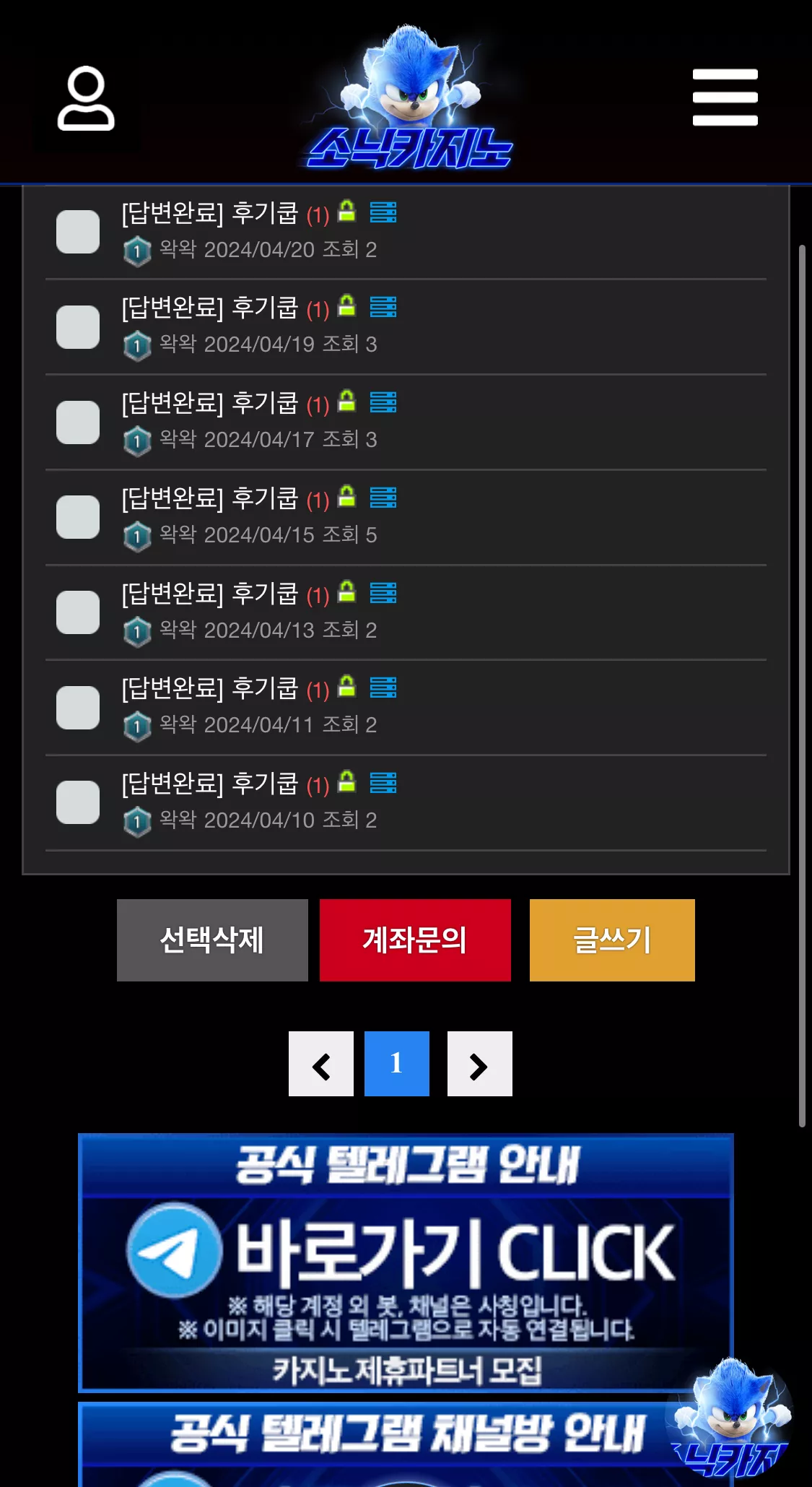Viewport: 812px width, 1487px height.
Task: Tap the 선택삭제 button
Action: [212, 940]
